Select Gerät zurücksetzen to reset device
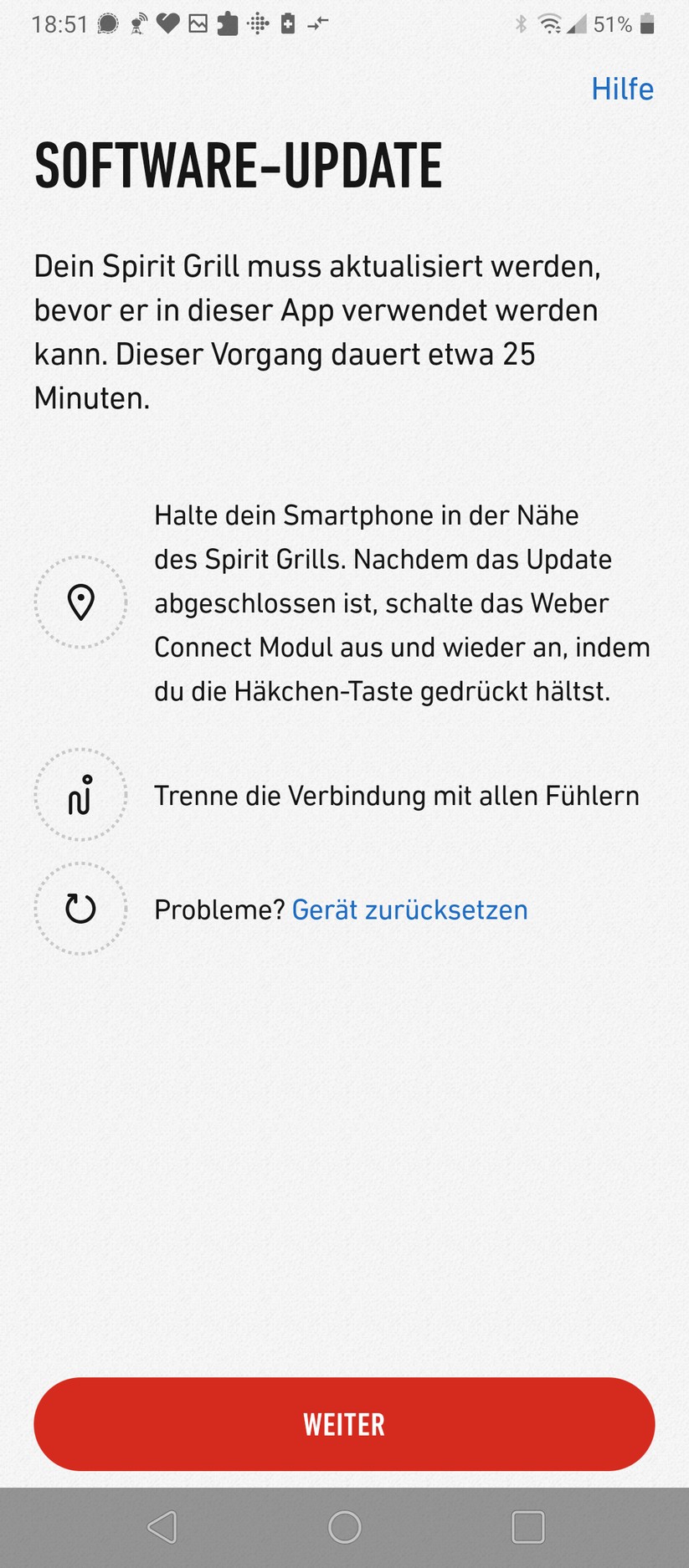Viewport: 689px width, 1568px height. [409, 910]
